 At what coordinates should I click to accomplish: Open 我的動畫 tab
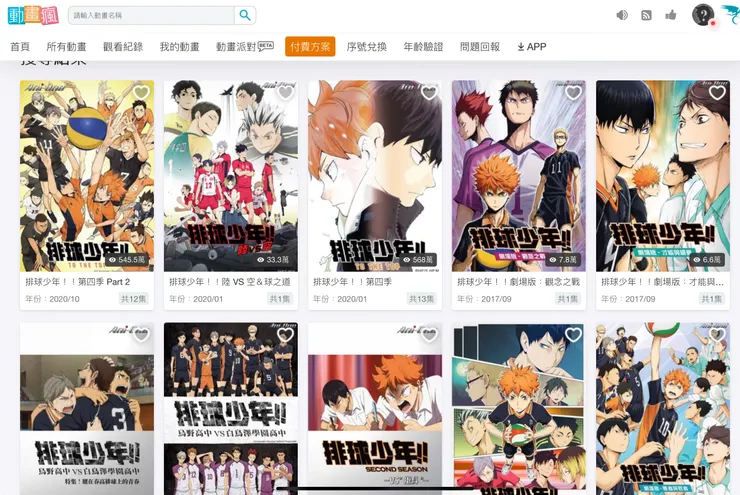[179, 47]
